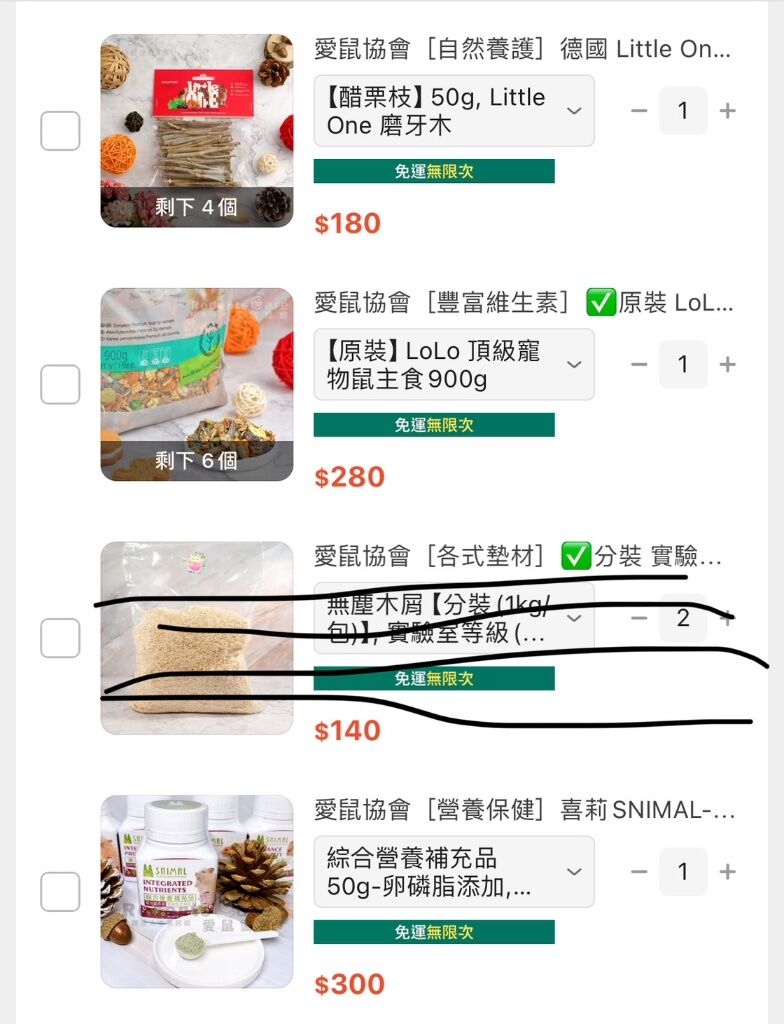View the LoLo 寵物鼠主食 product picture
Viewport: 784px width, 1024px height.
(x=197, y=385)
